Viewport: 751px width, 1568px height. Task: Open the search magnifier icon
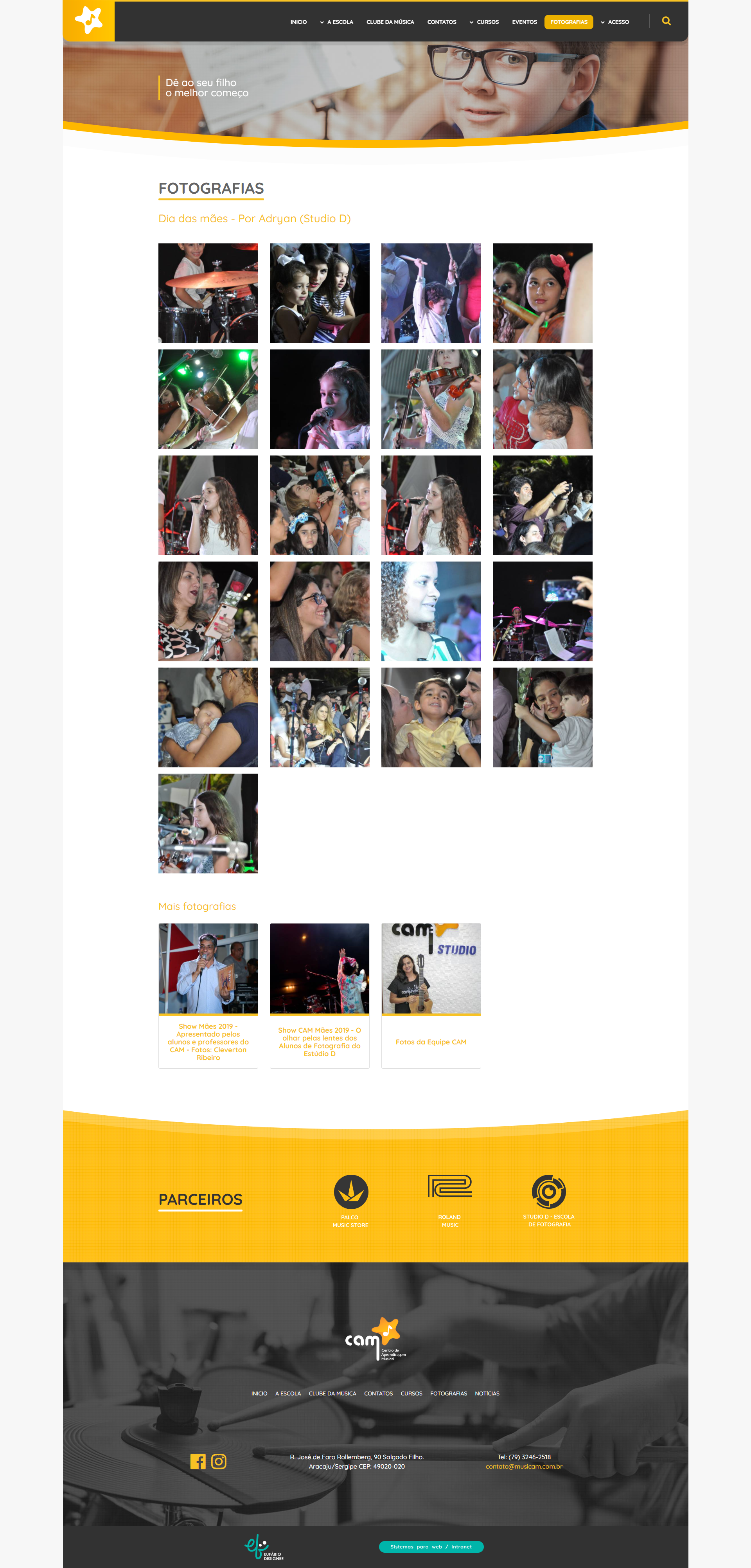point(666,21)
